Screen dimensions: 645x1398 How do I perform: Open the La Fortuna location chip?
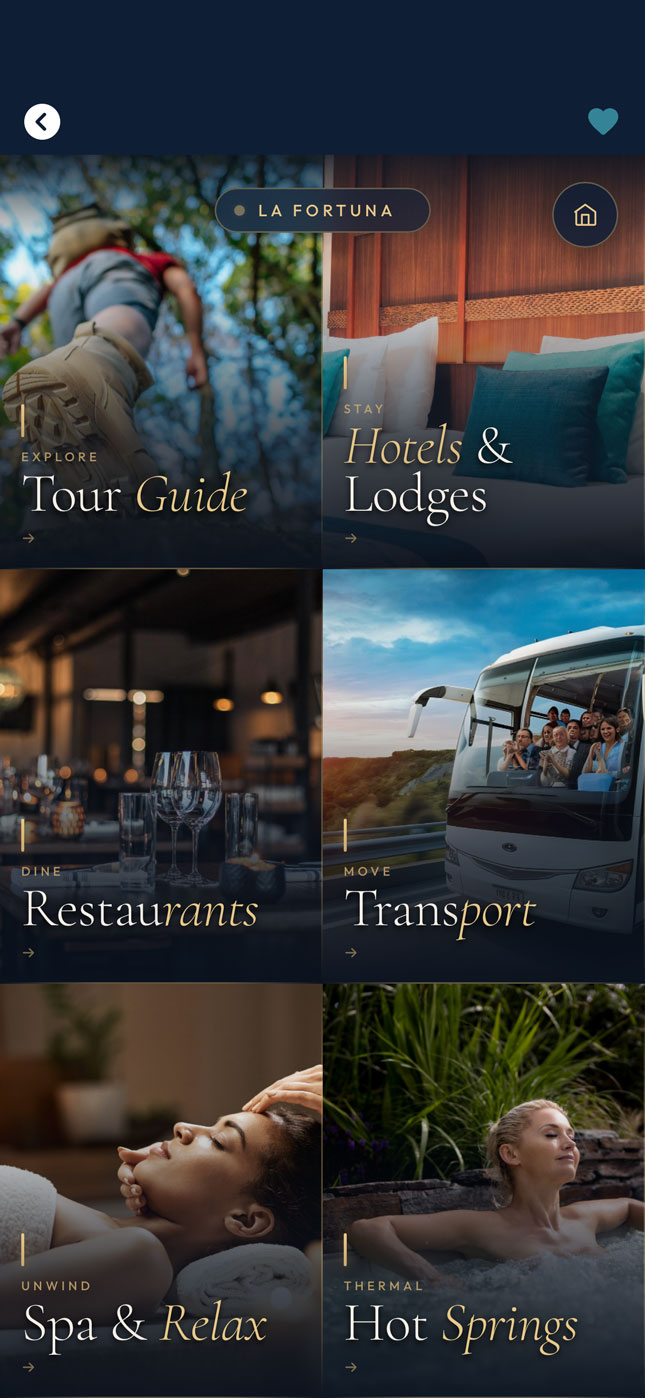[322, 211]
